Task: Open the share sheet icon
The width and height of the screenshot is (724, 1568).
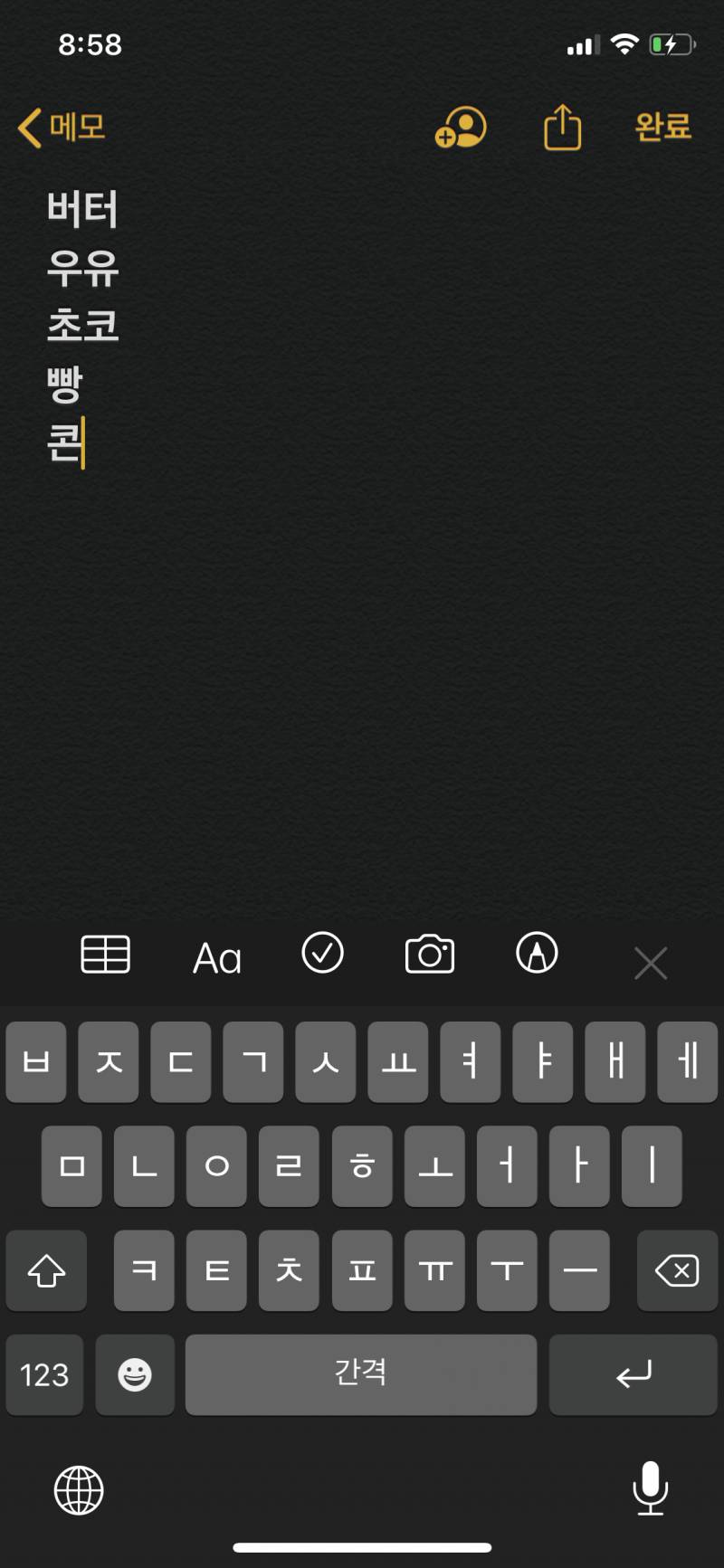Action: pos(562,127)
